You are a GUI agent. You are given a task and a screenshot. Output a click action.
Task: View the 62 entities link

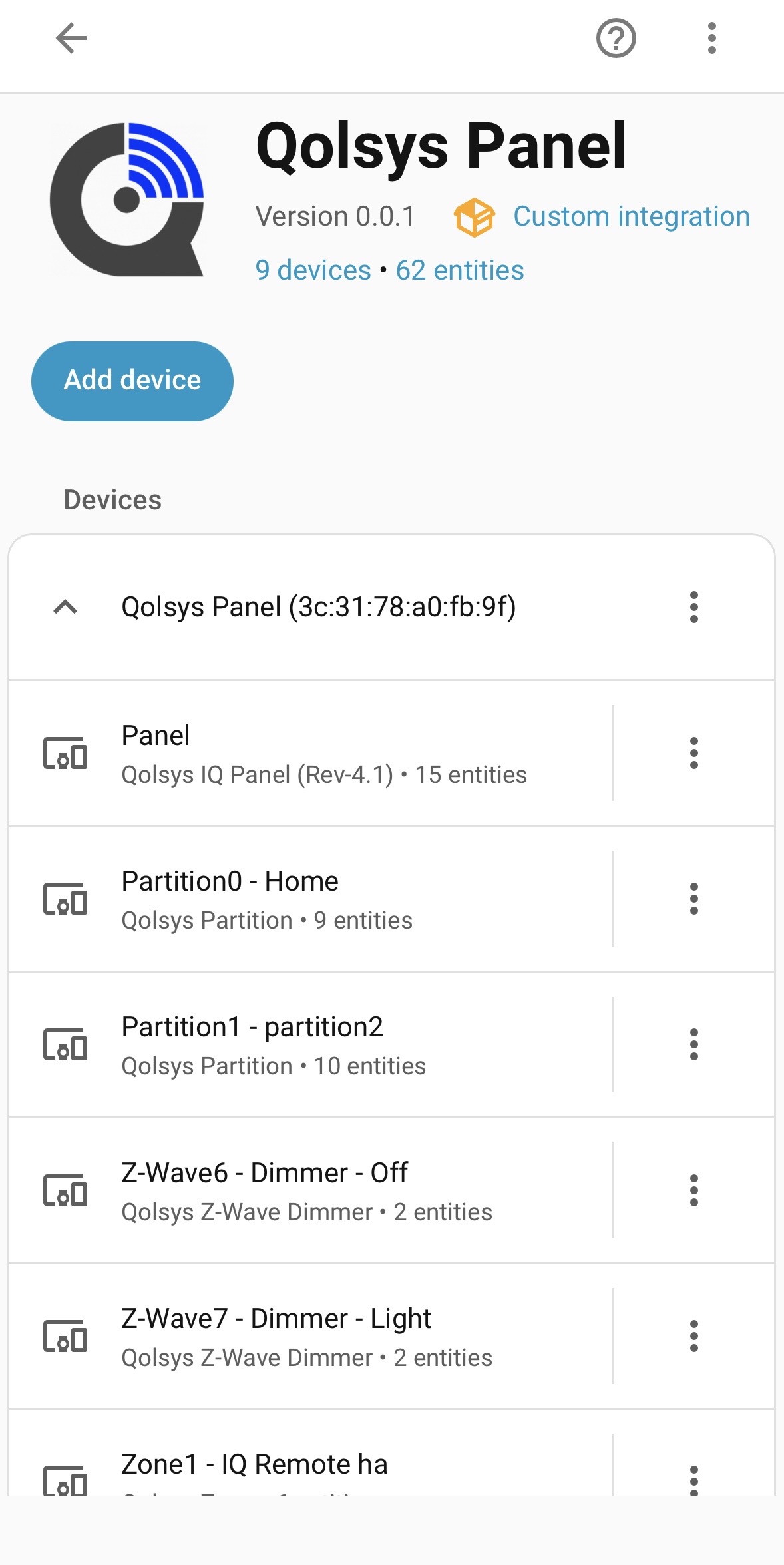pos(460,270)
